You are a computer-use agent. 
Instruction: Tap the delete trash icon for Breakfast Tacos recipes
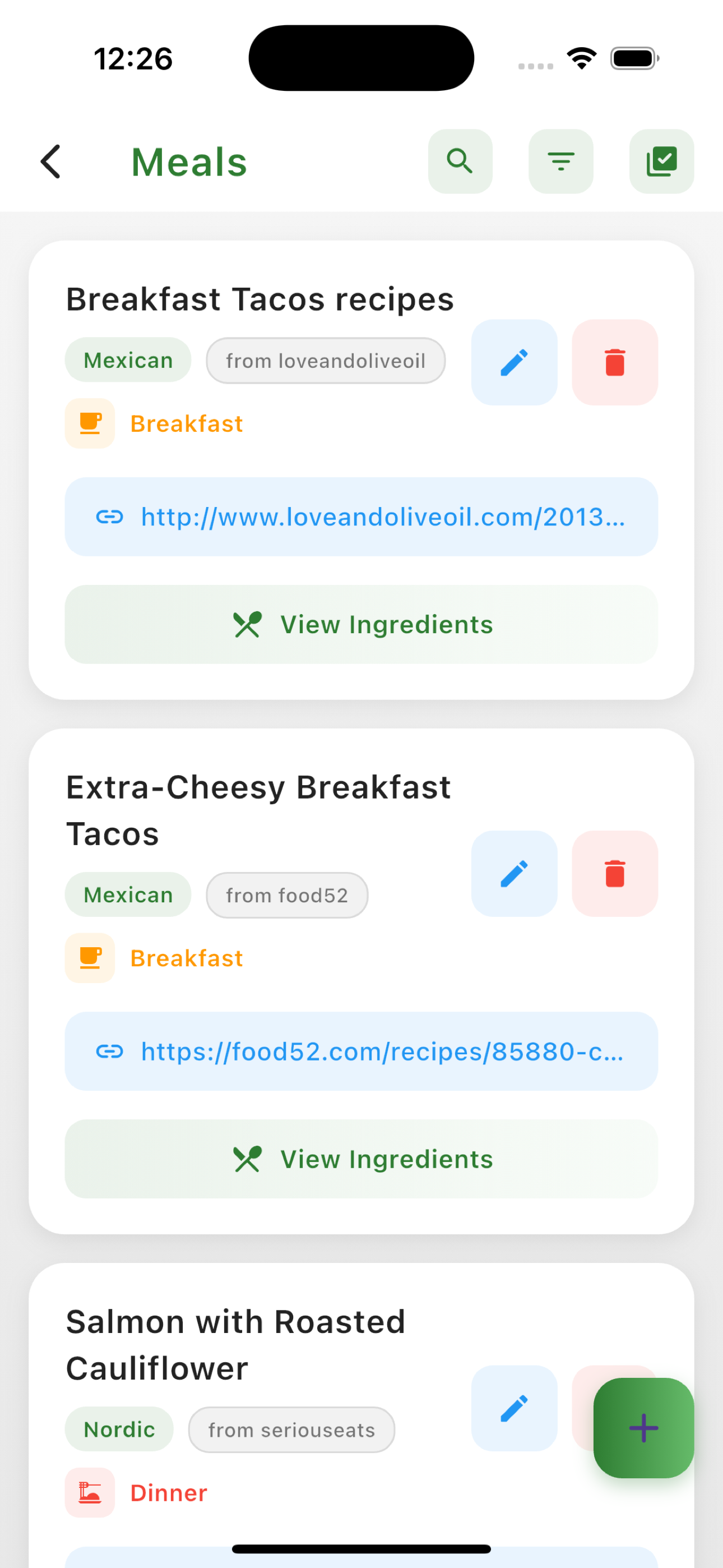(615, 361)
